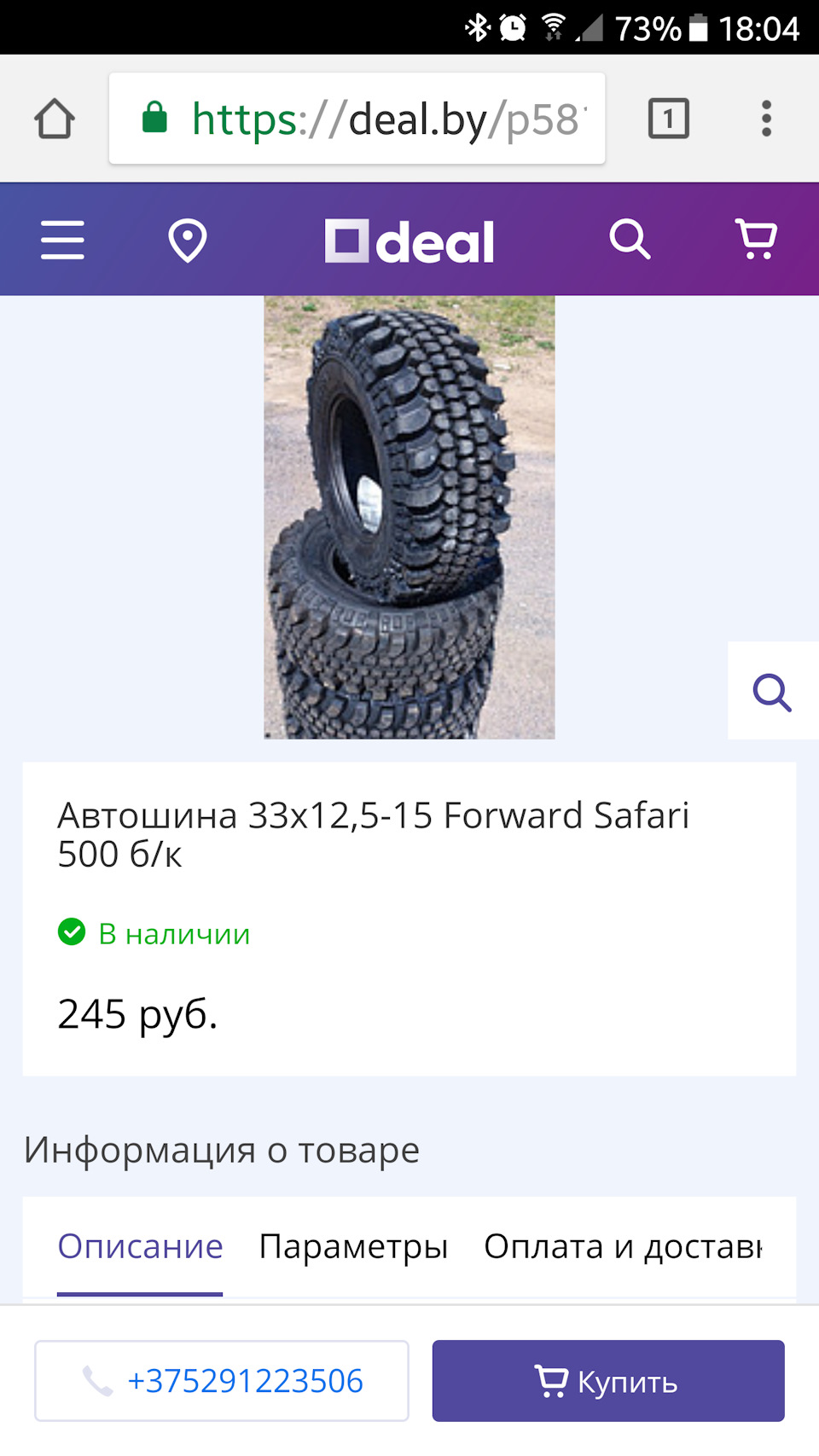This screenshot has height=1456, width=819.
Task: Tap the browser home button
Action: [x=55, y=119]
